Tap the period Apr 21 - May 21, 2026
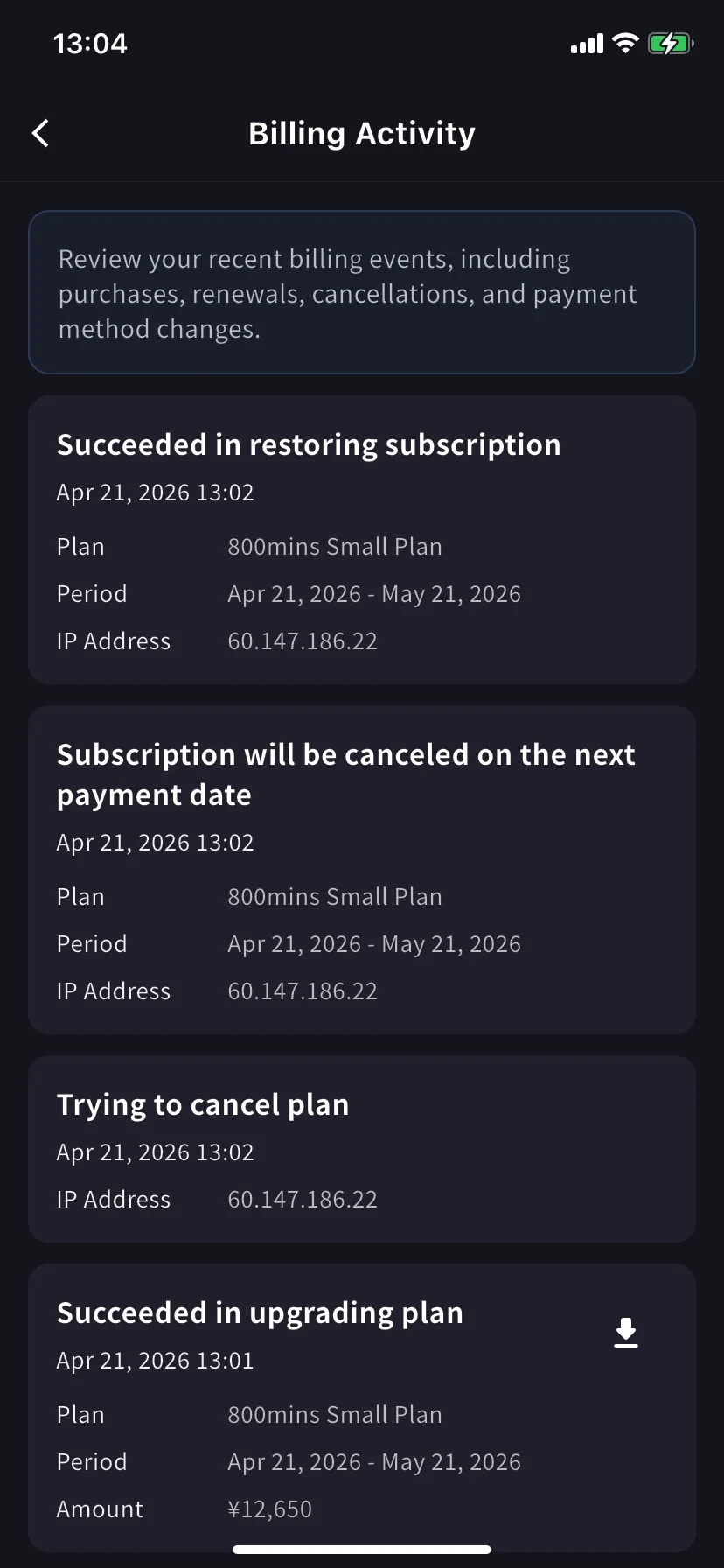The height and width of the screenshot is (1568, 724). pyautogui.click(x=373, y=593)
